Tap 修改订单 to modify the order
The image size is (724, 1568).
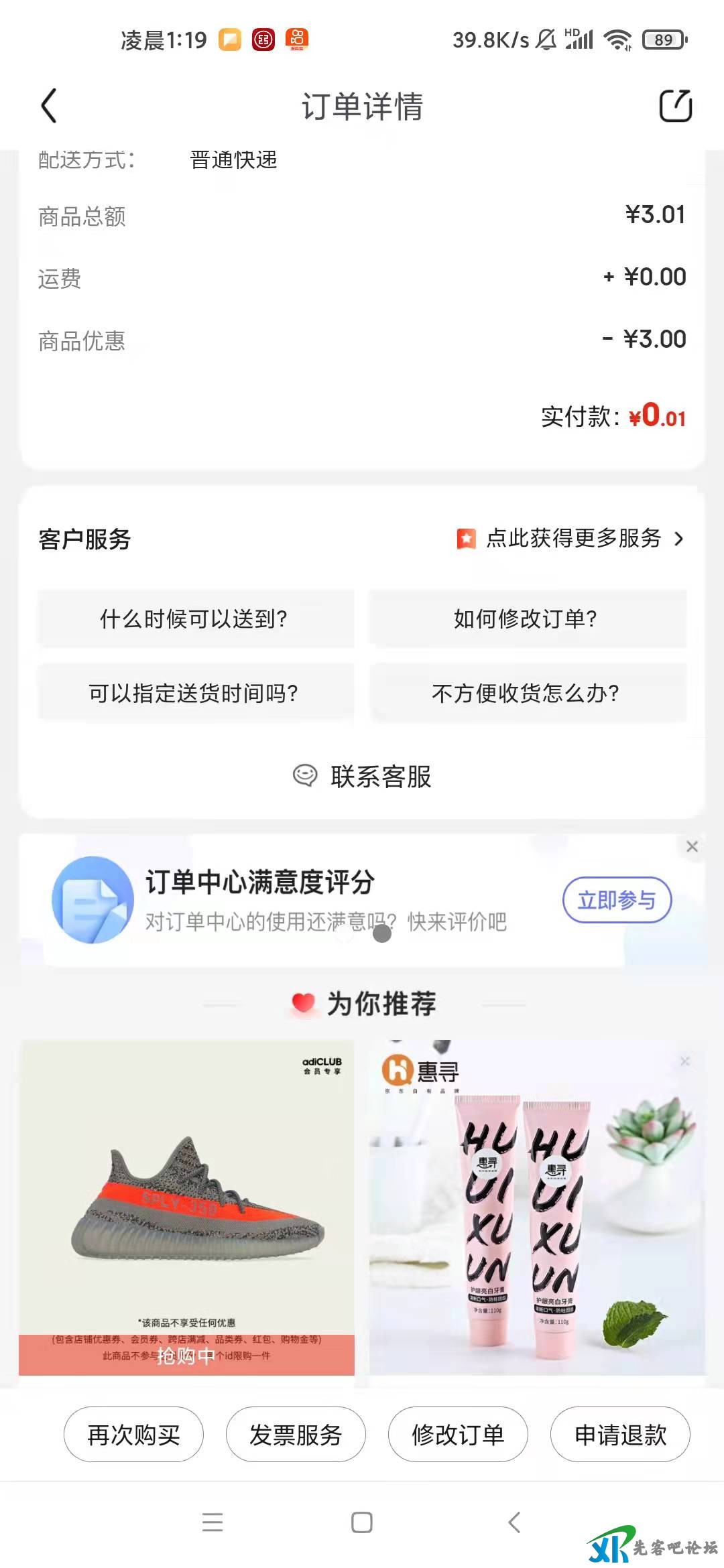458,1435
